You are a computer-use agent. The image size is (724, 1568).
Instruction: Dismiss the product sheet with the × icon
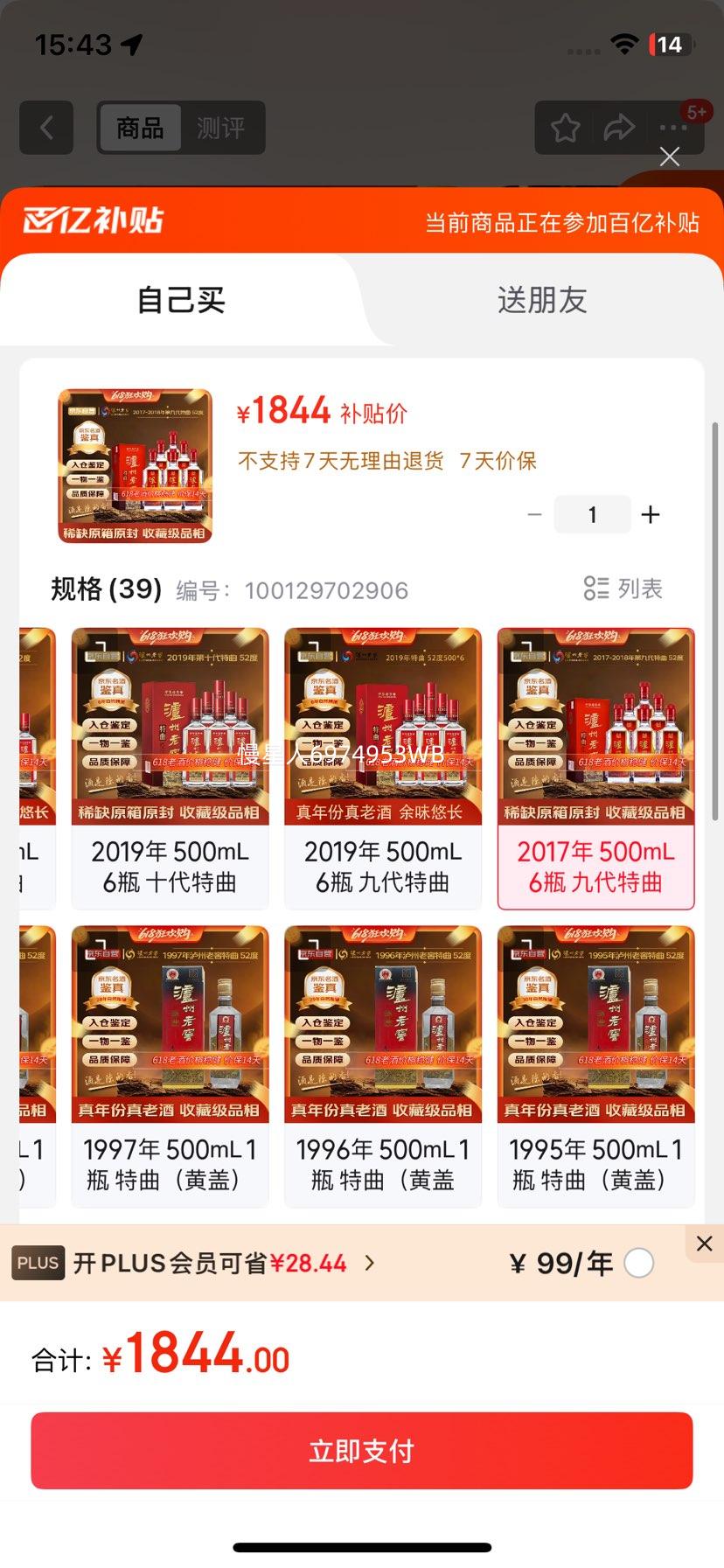[x=669, y=157]
